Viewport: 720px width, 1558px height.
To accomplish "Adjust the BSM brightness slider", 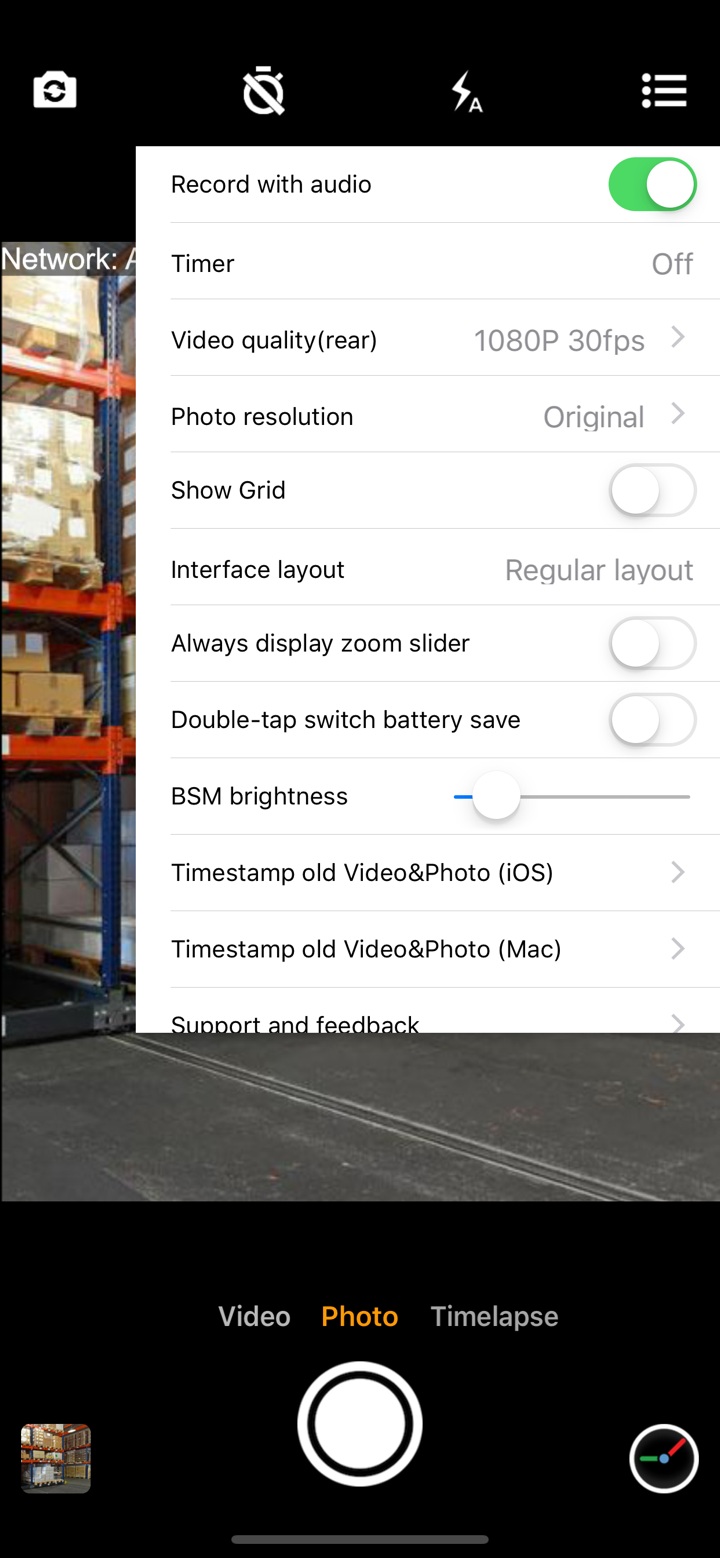I will (497, 795).
